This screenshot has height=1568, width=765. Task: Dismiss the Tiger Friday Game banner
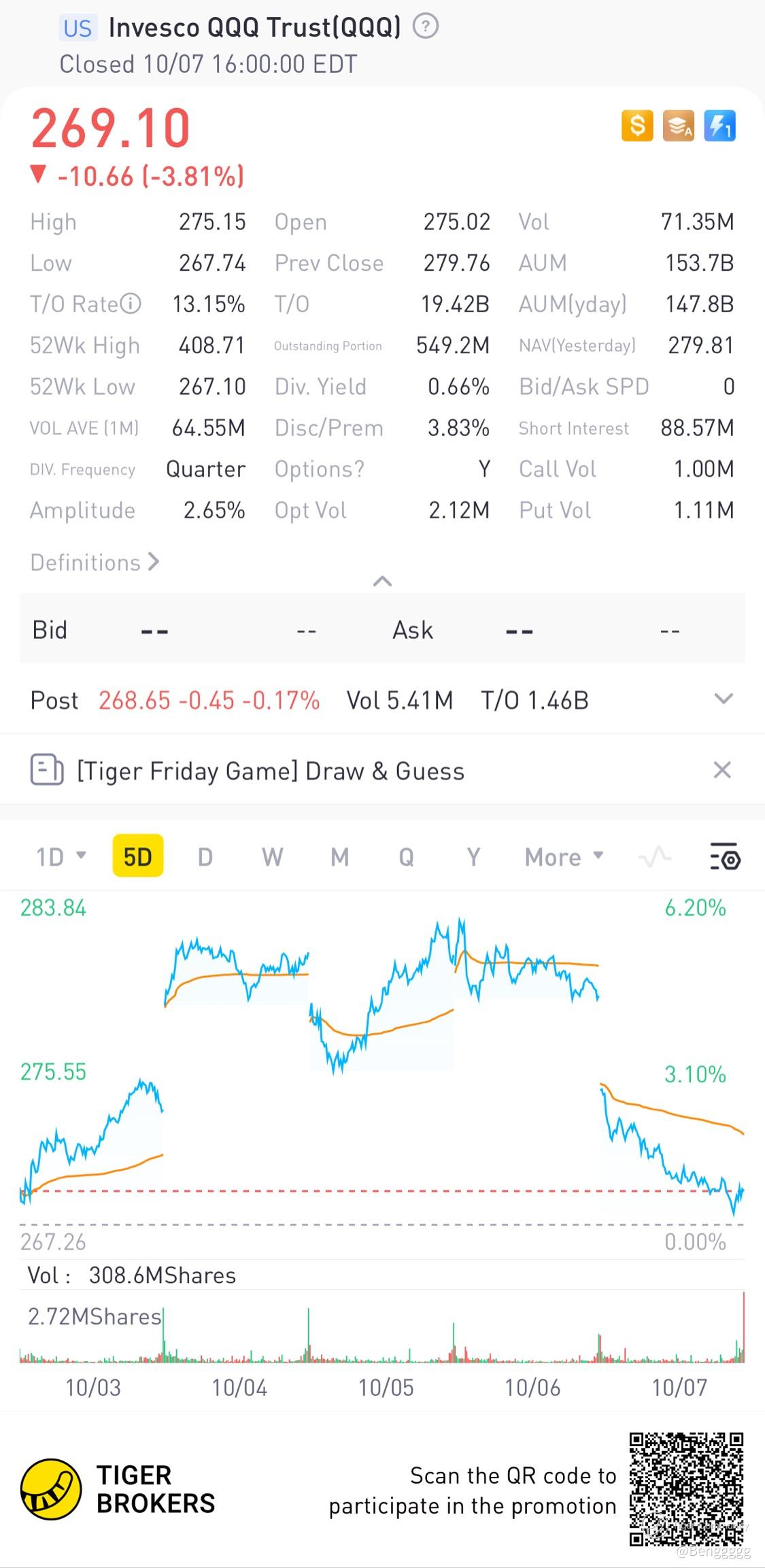[x=721, y=770]
